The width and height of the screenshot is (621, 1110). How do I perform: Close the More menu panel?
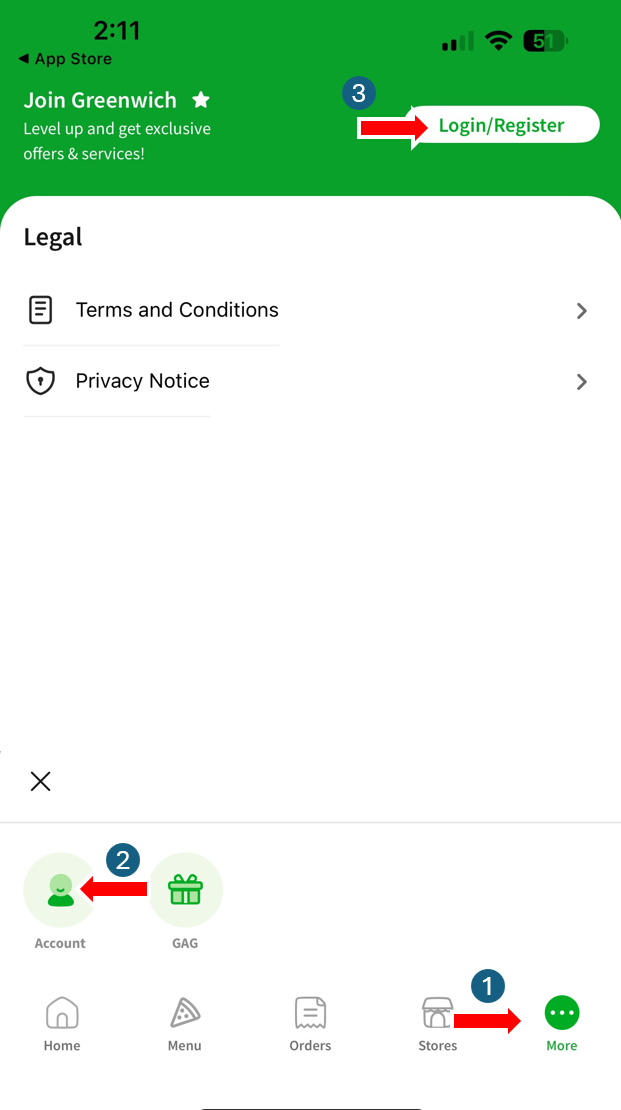click(x=40, y=781)
